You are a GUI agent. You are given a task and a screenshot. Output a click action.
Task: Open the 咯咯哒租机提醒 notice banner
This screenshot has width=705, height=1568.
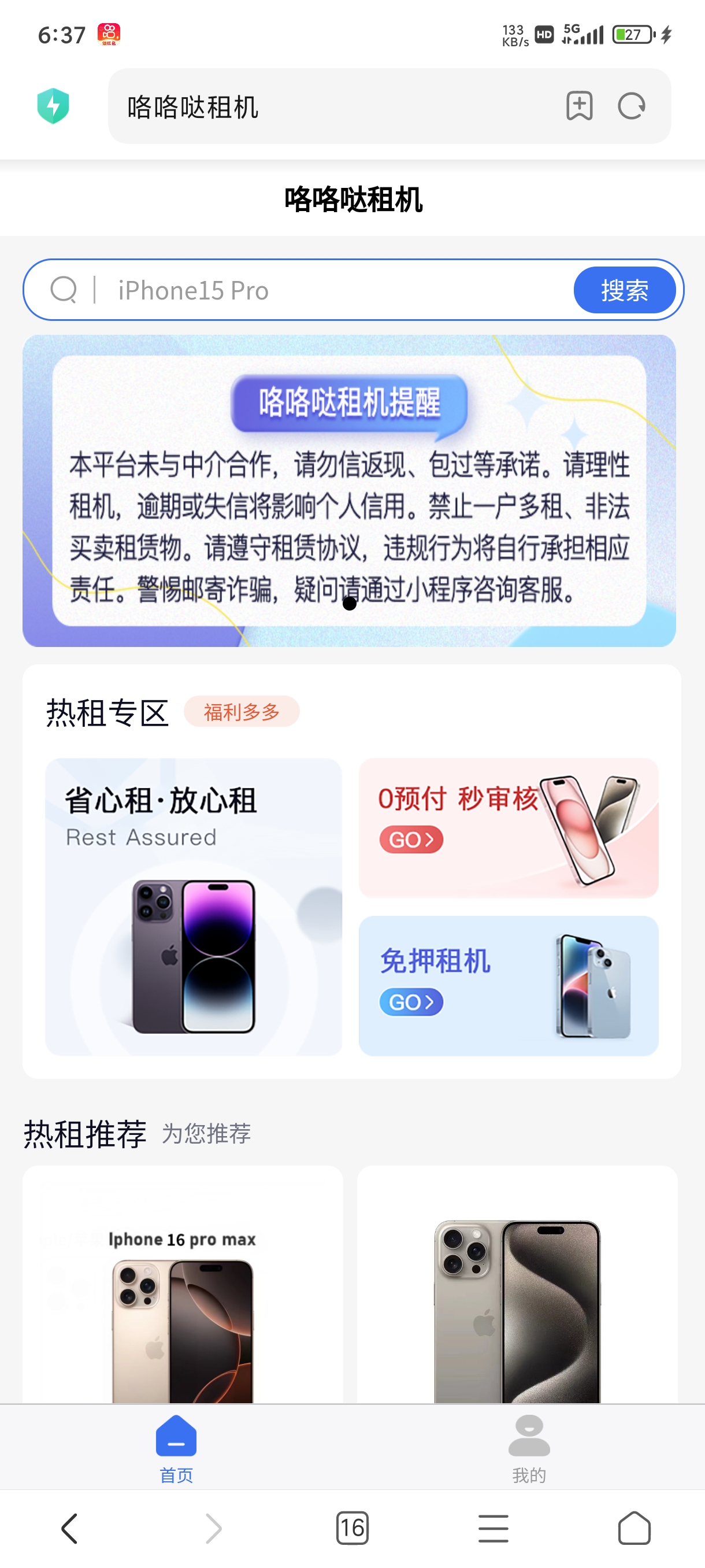coord(349,491)
